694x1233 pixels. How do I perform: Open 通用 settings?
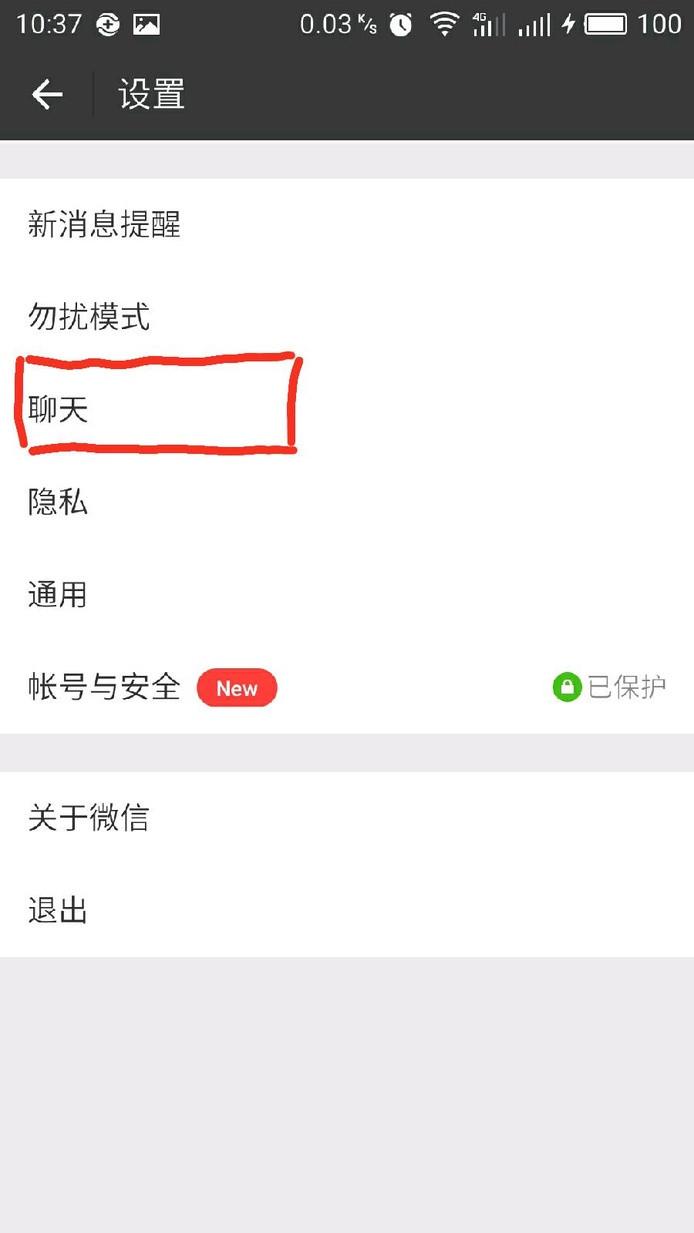click(x=347, y=595)
